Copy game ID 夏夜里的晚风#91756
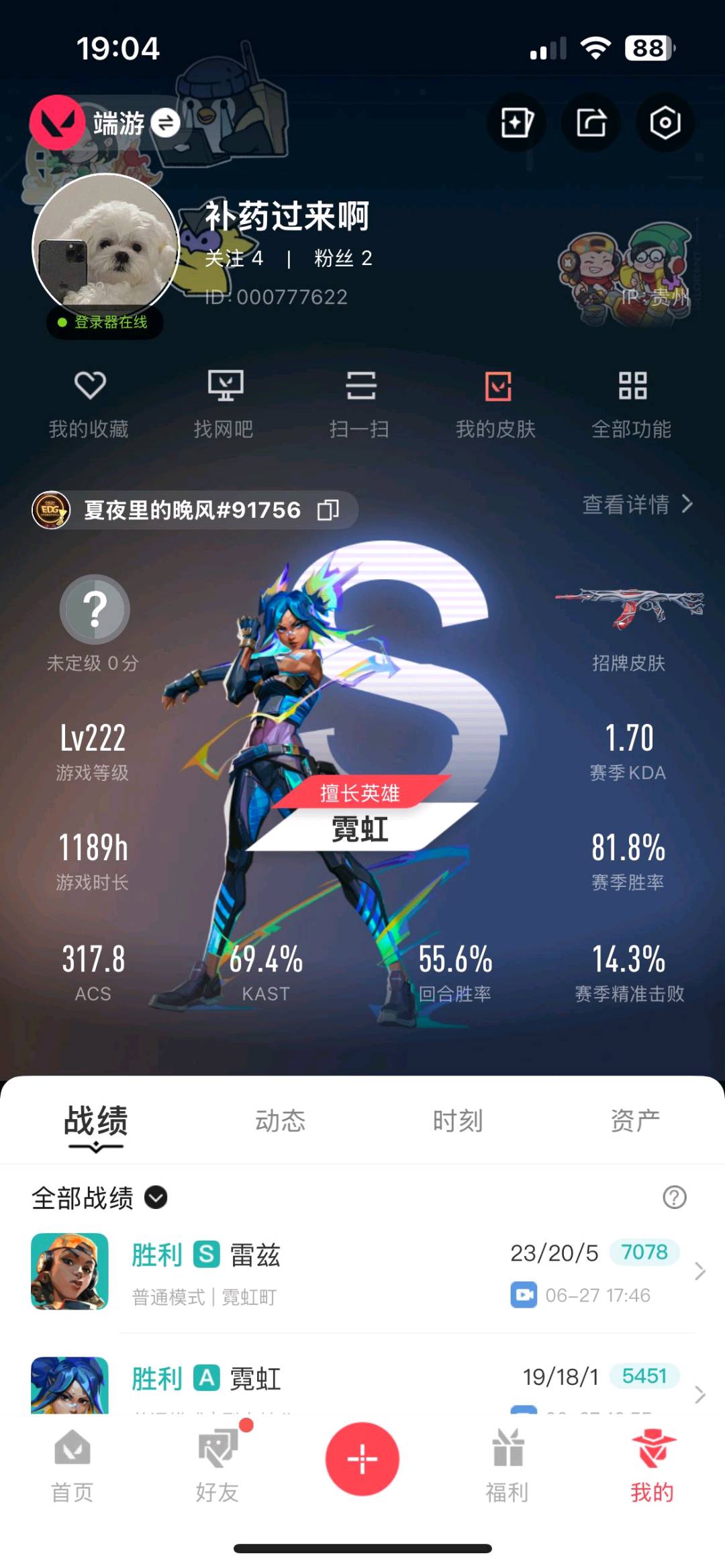Screen dimensions: 725x1568 click(328, 510)
